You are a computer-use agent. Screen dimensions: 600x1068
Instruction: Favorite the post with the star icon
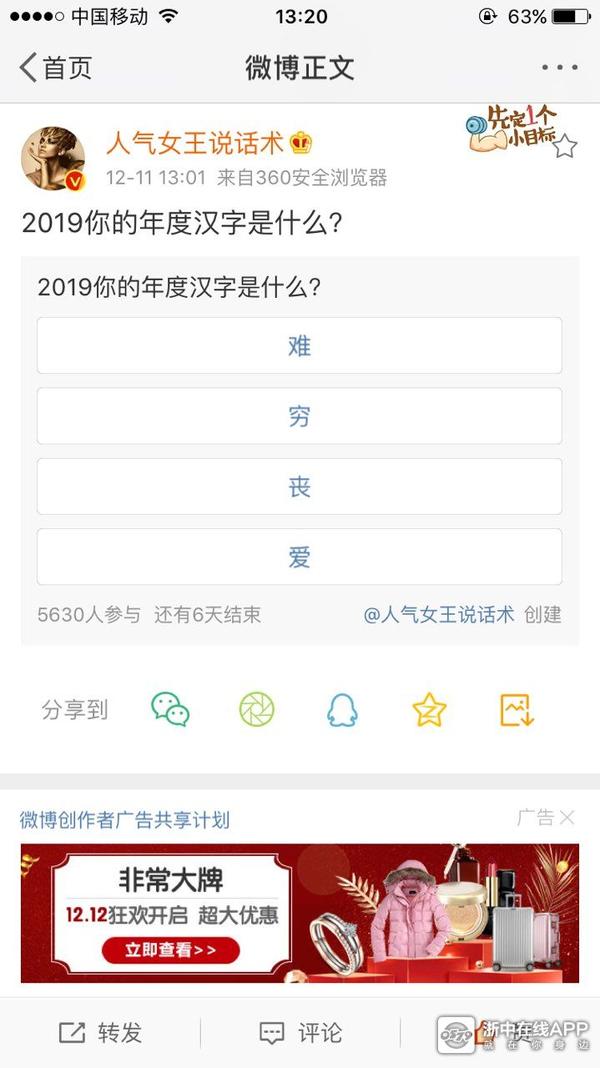point(565,147)
